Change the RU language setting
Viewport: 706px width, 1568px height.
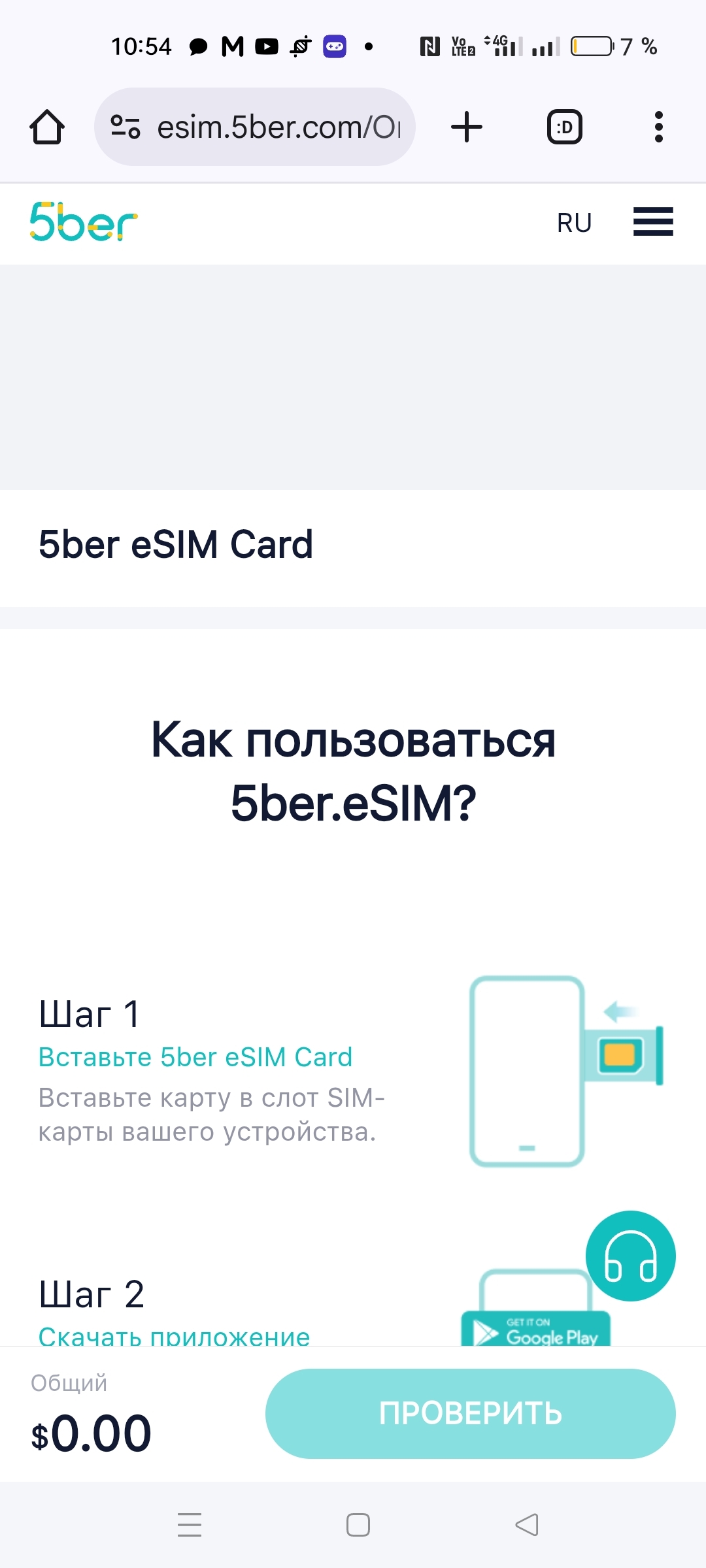(x=574, y=223)
